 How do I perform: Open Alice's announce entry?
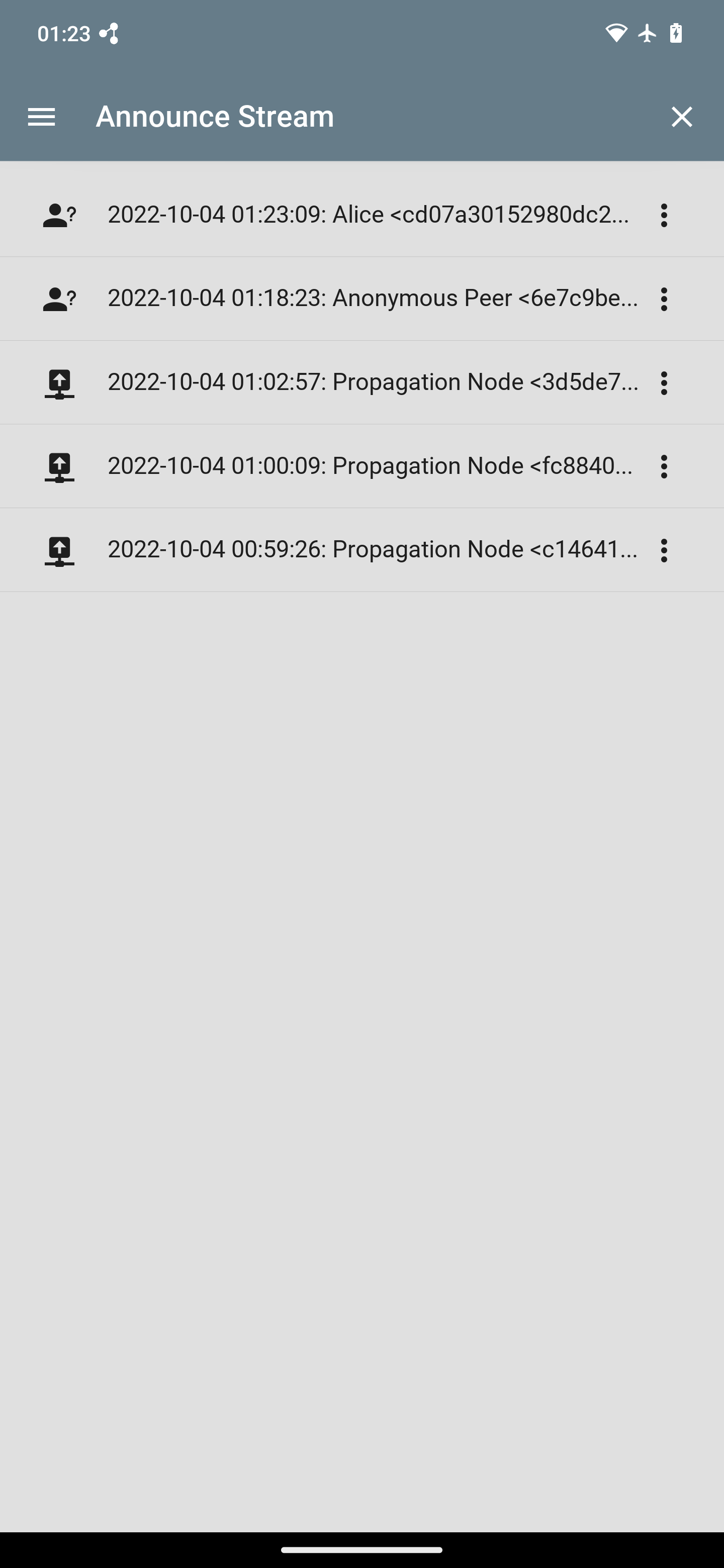coord(368,215)
